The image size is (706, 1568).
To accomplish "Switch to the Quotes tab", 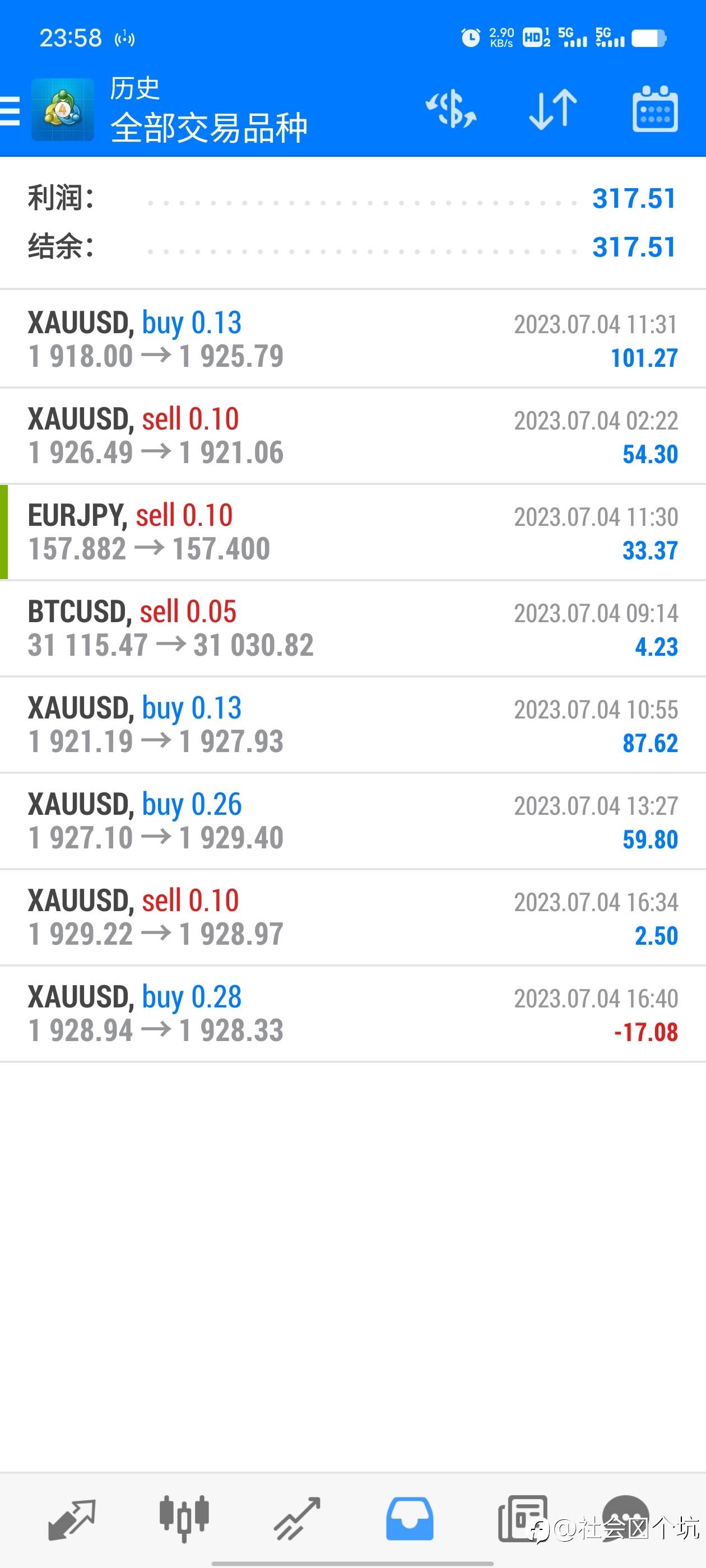I will pyautogui.click(x=72, y=1518).
